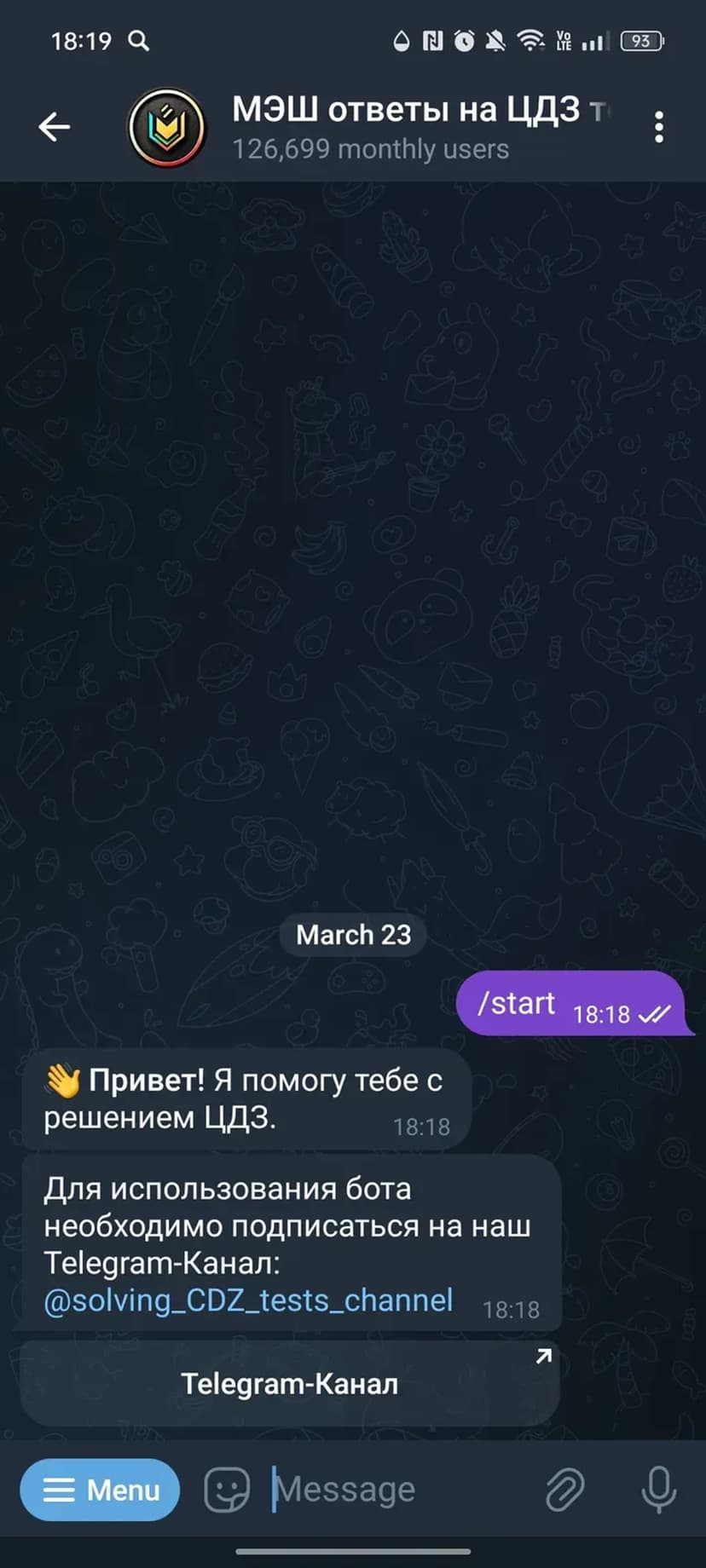Image resolution: width=706 pixels, height=1568 pixels.
Task: Open the bot Menu button
Action: point(101,1490)
